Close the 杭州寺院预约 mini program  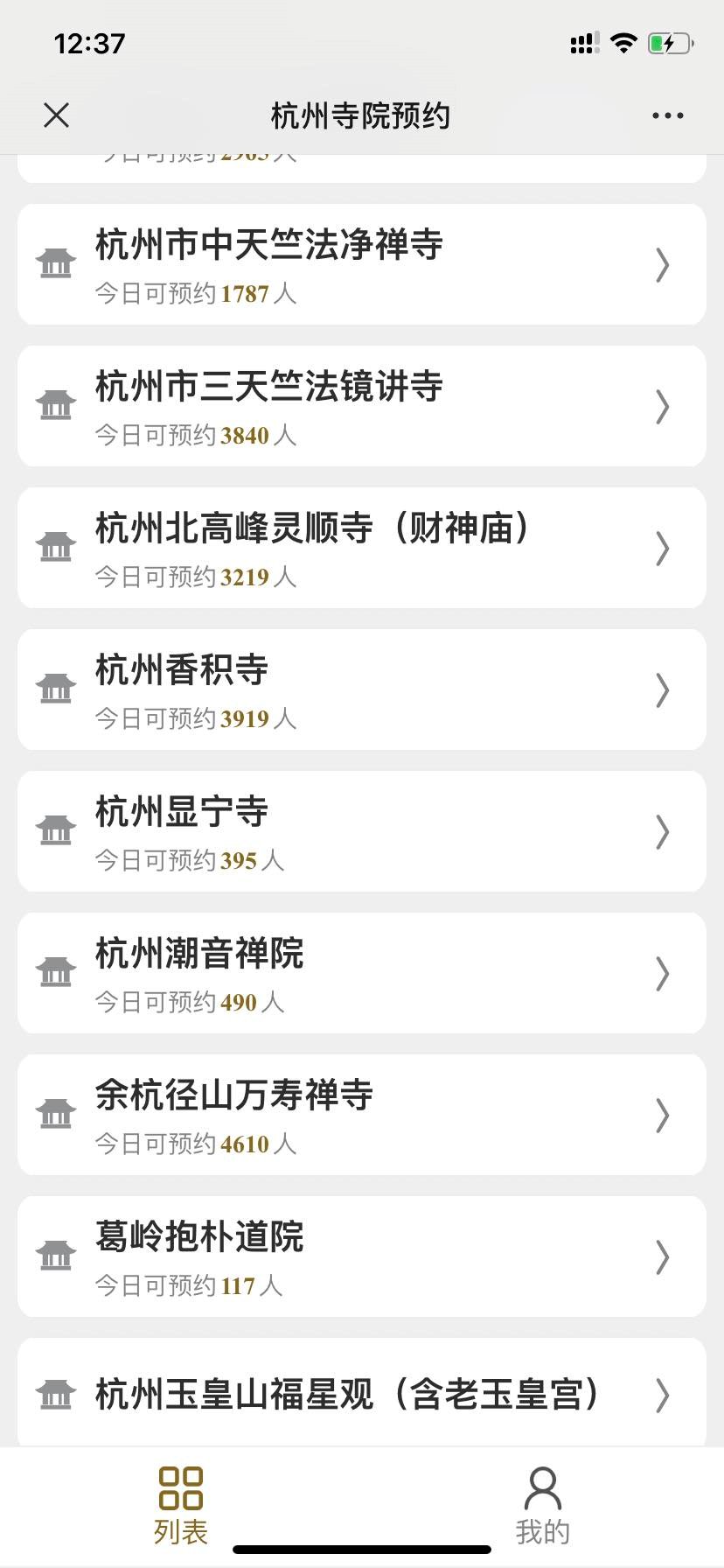57,115
